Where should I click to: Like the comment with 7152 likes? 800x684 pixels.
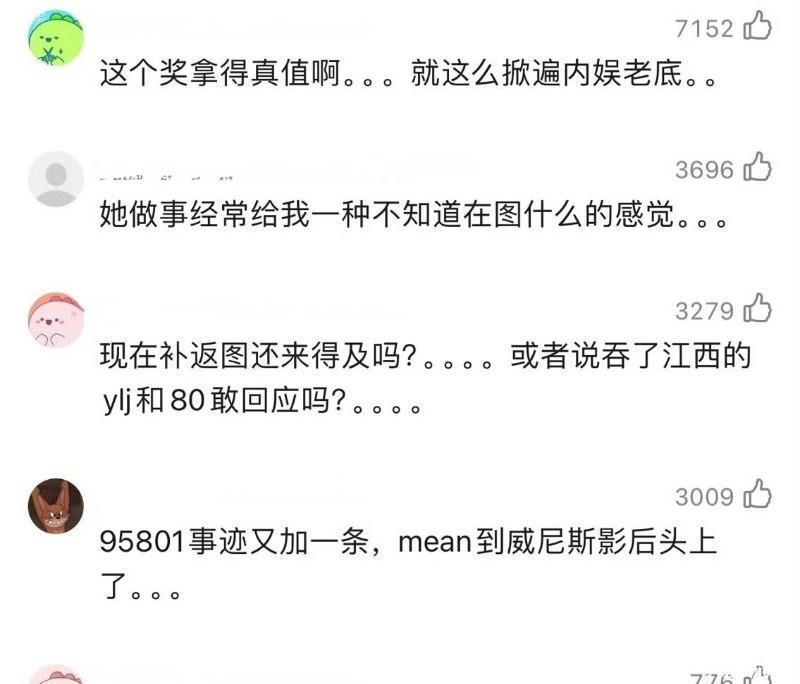click(x=758, y=27)
